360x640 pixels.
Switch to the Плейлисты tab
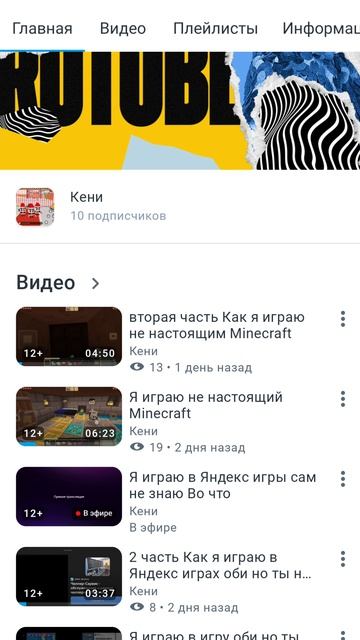click(216, 29)
